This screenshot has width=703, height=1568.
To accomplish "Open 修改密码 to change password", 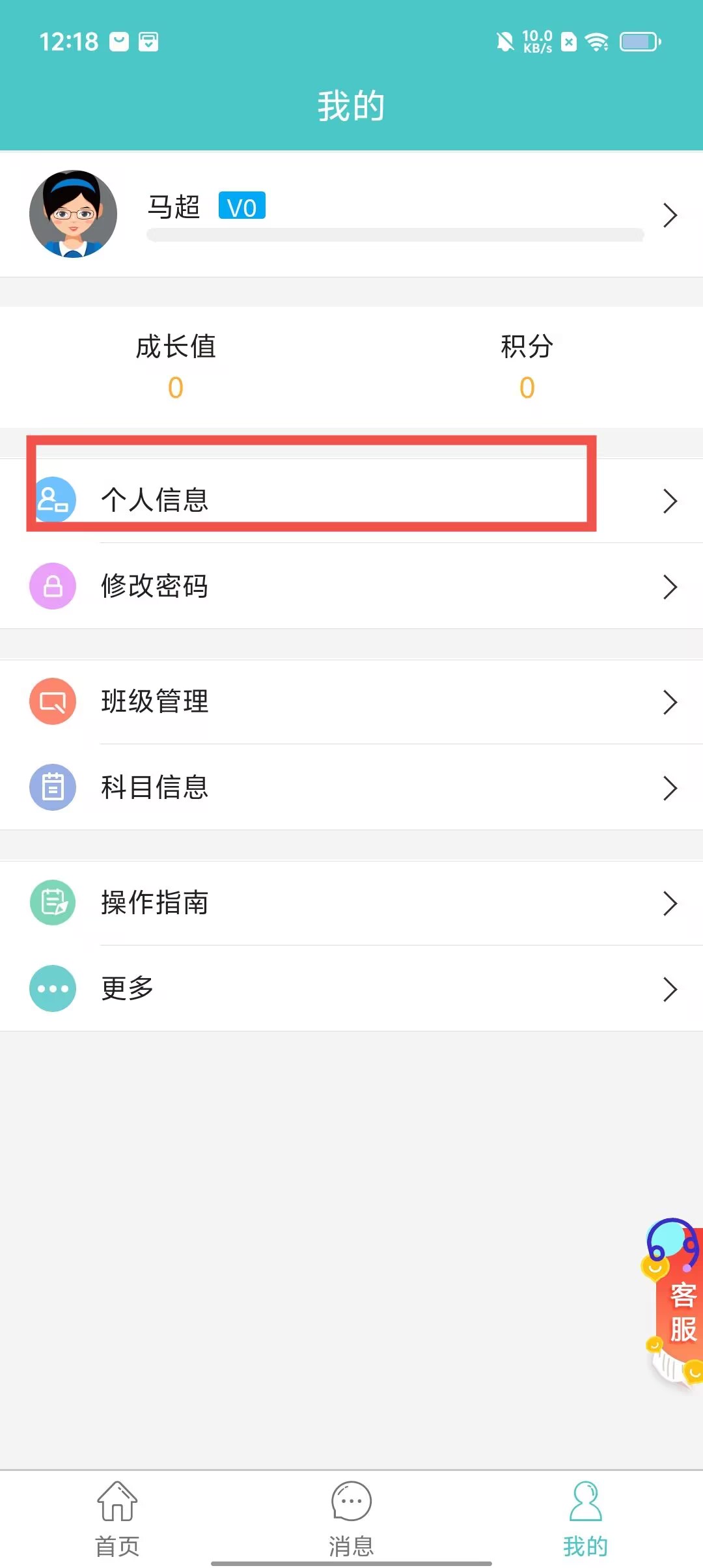I will pos(351,586).
